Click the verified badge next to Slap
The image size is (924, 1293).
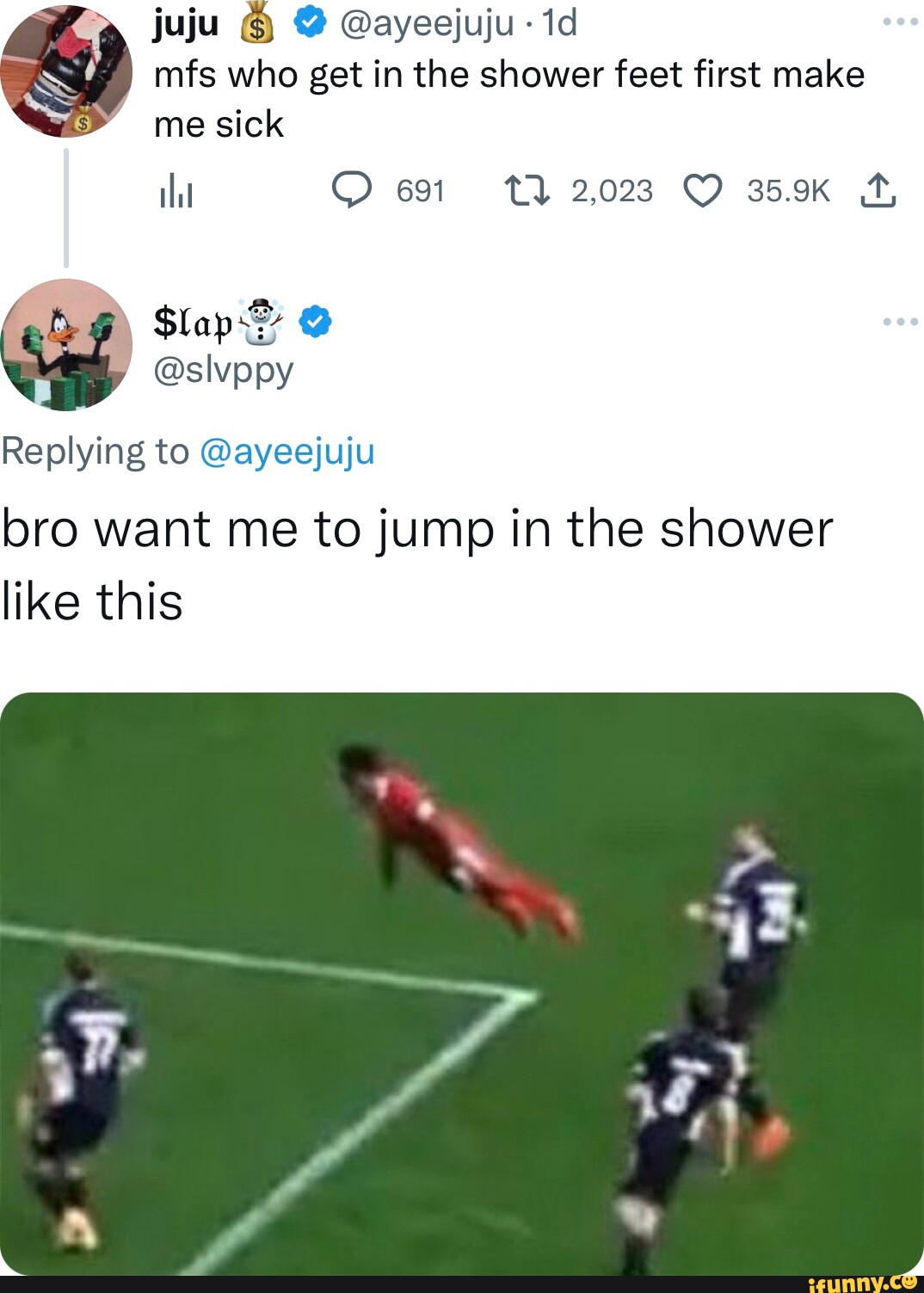coord(315,322)
